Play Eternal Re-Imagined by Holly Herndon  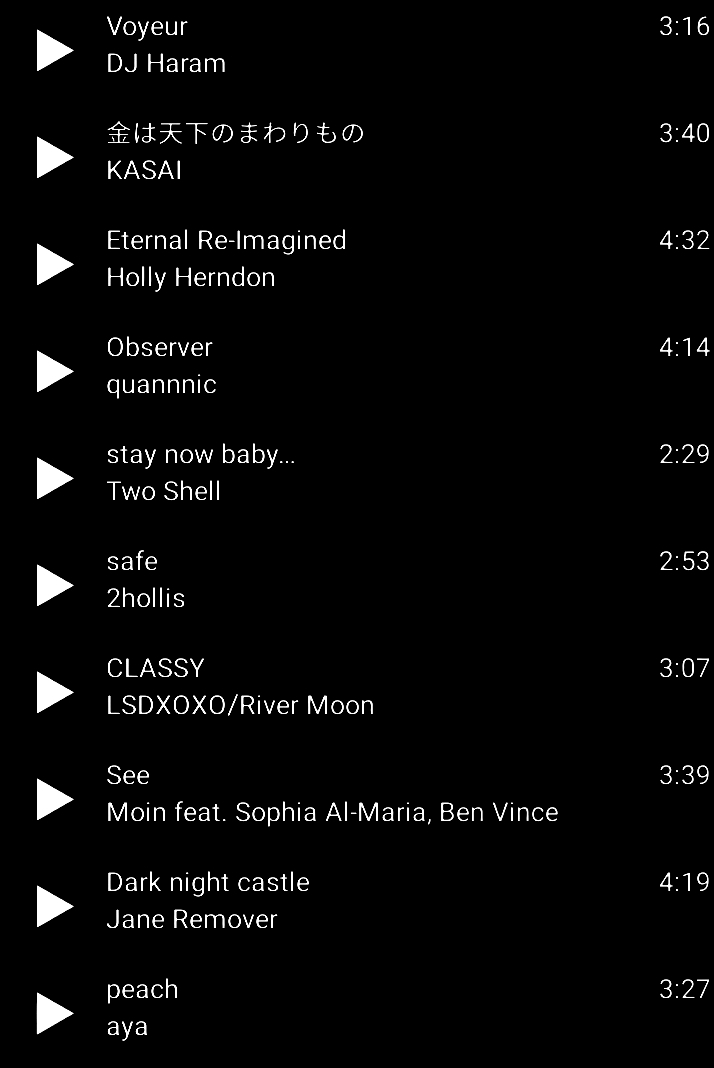[54, 264]
